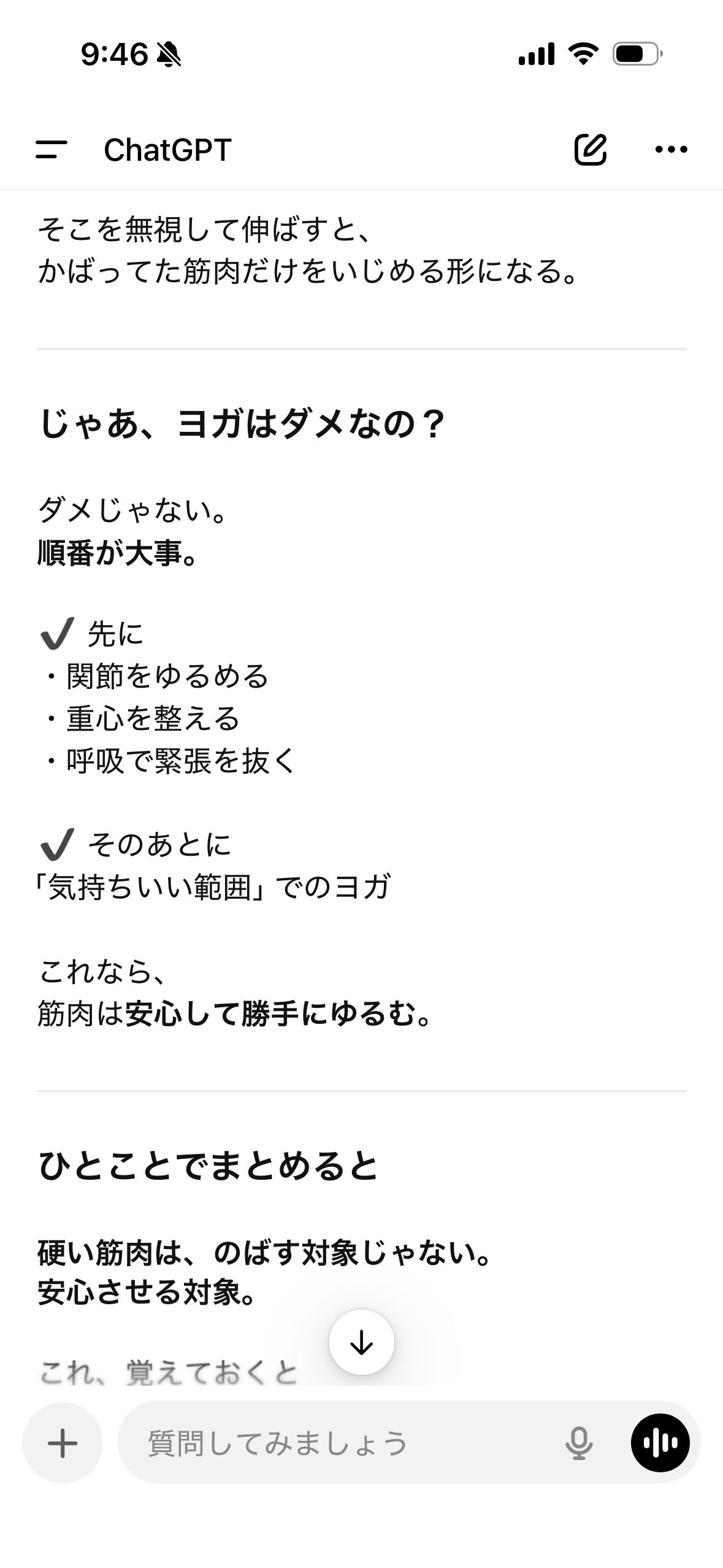Open the sidebar menu

pyautogui.click(x=52, y=150)
